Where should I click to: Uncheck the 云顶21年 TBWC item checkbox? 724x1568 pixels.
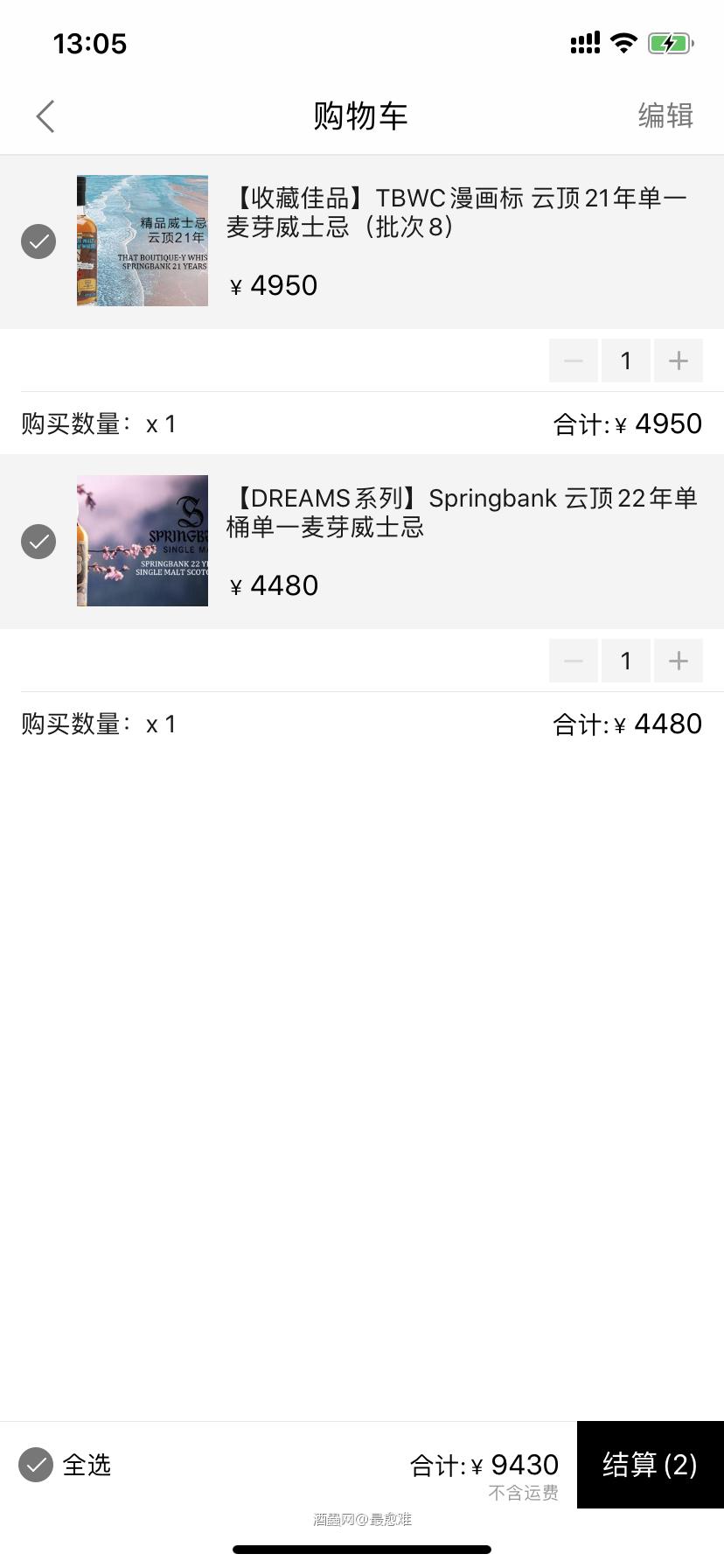[x=38, y=241]
